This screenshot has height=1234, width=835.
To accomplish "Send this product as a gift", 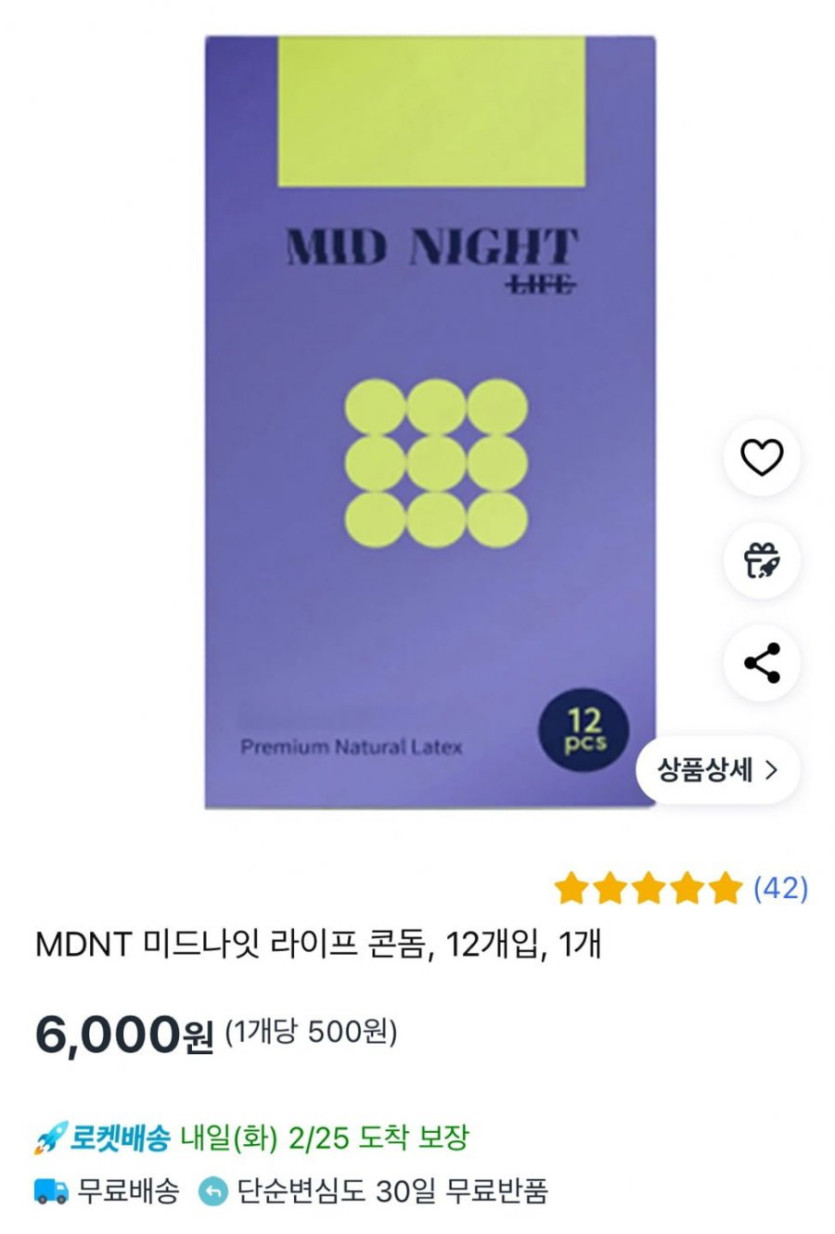I will pyautogui.click(x=762, y=560).
